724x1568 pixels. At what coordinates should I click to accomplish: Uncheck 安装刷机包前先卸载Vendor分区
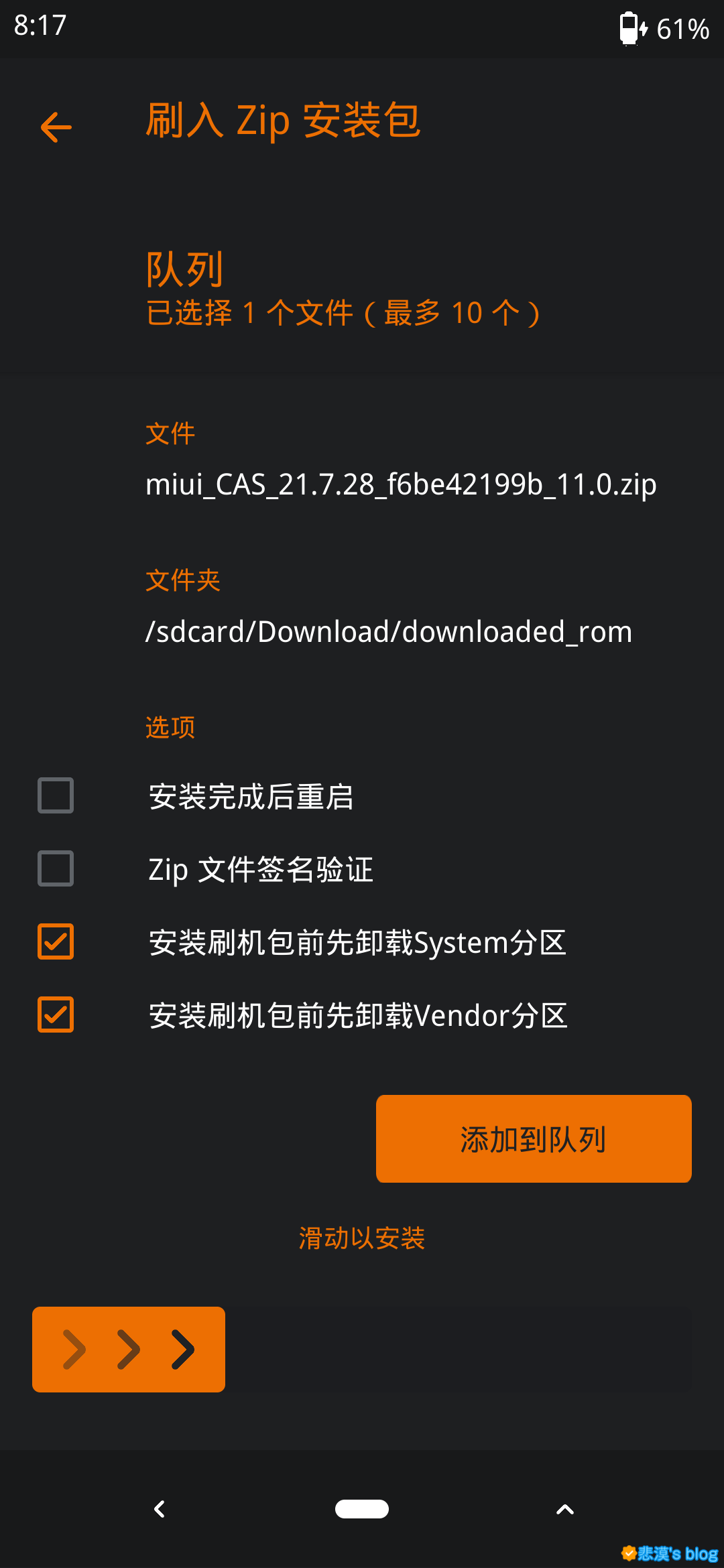pos(56,1015)
